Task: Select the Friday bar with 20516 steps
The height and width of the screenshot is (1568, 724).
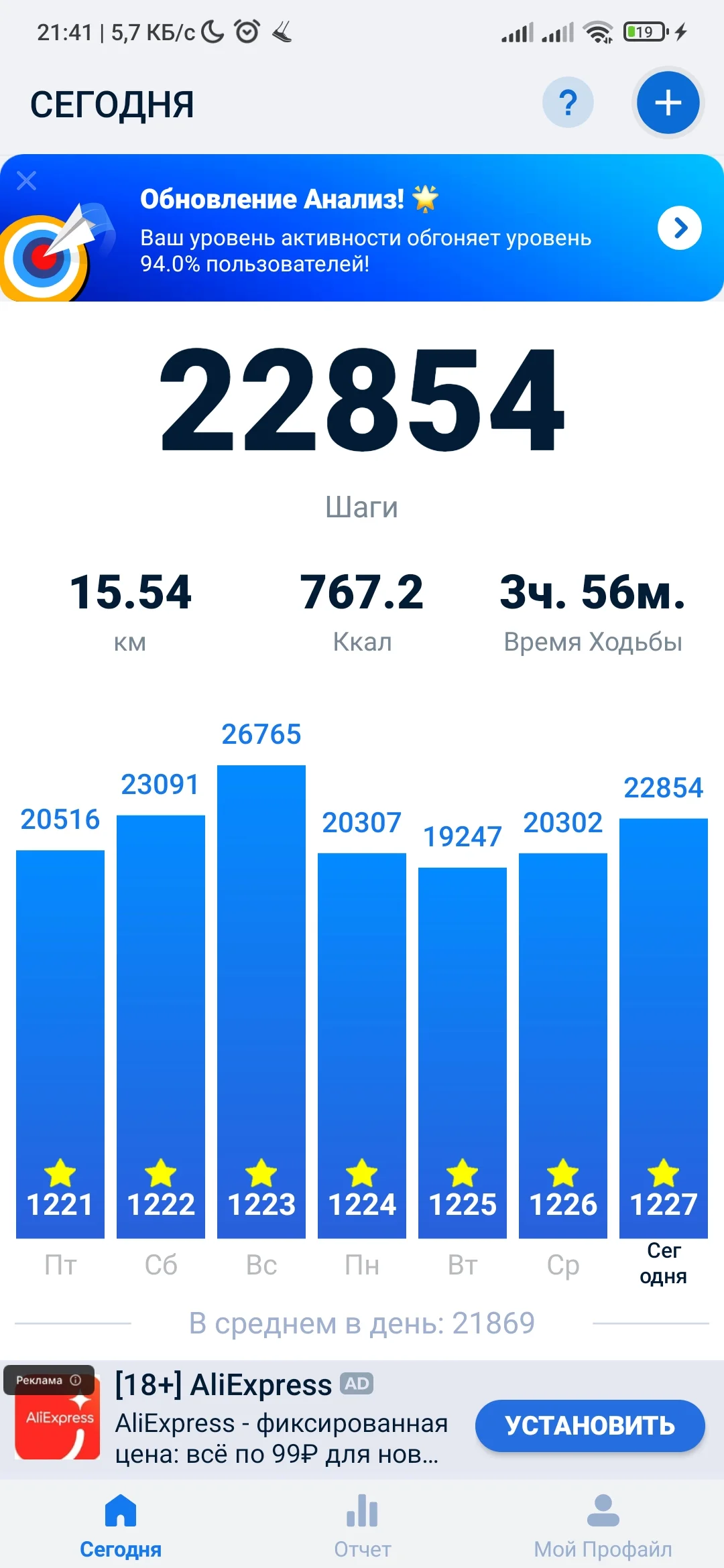Action: tap(60, 1044)
